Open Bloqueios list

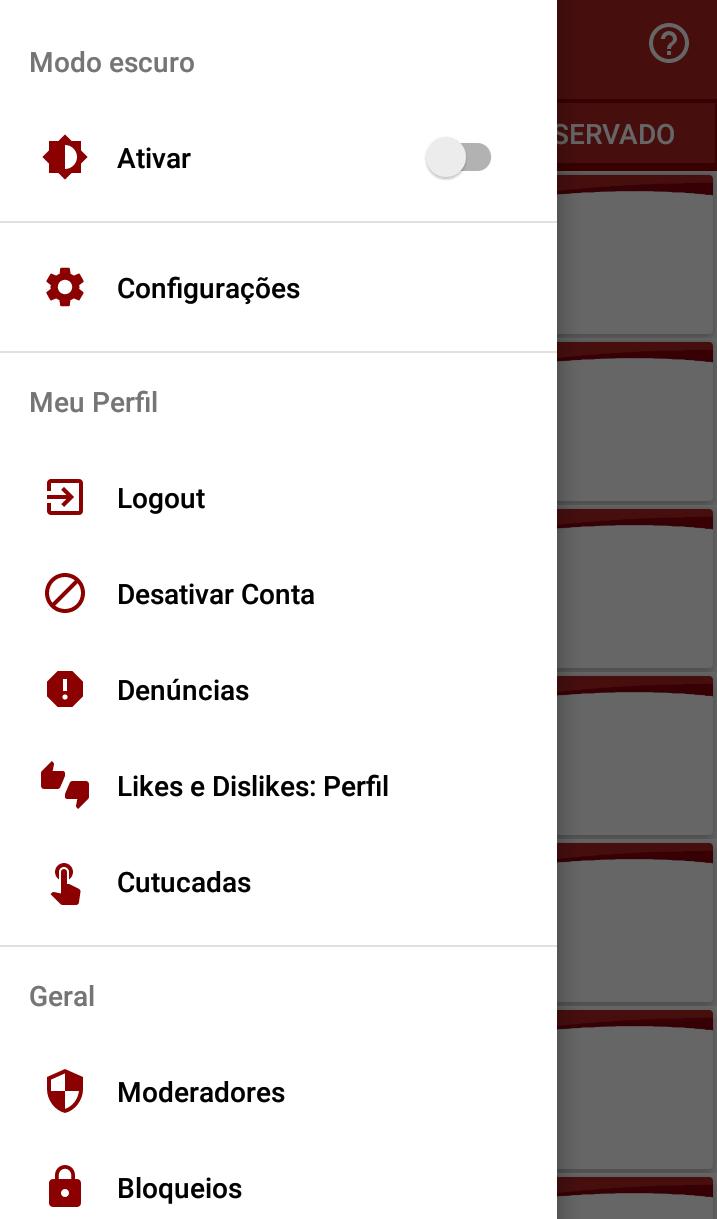pyautogui.click(x=180, y=1189)
